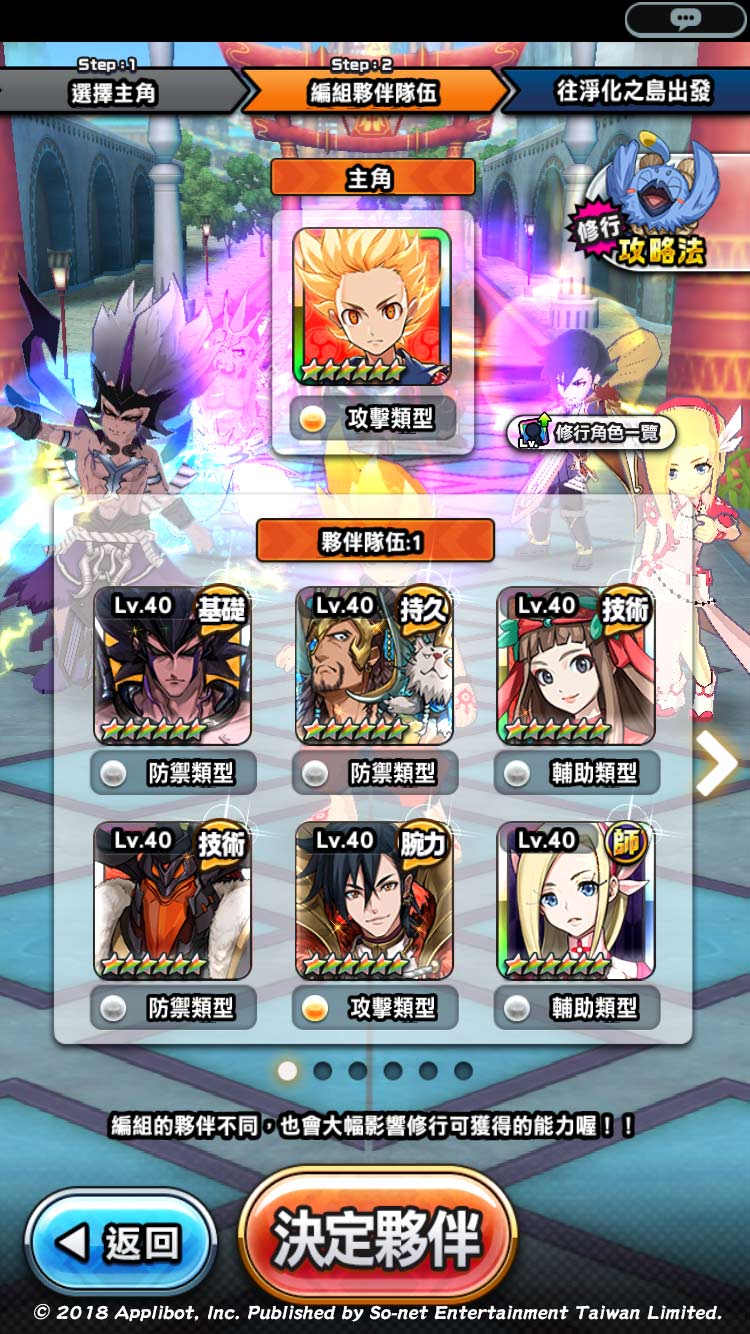Tap the 主角 character portrait
750x1334 pixels.
pos(372,307)
